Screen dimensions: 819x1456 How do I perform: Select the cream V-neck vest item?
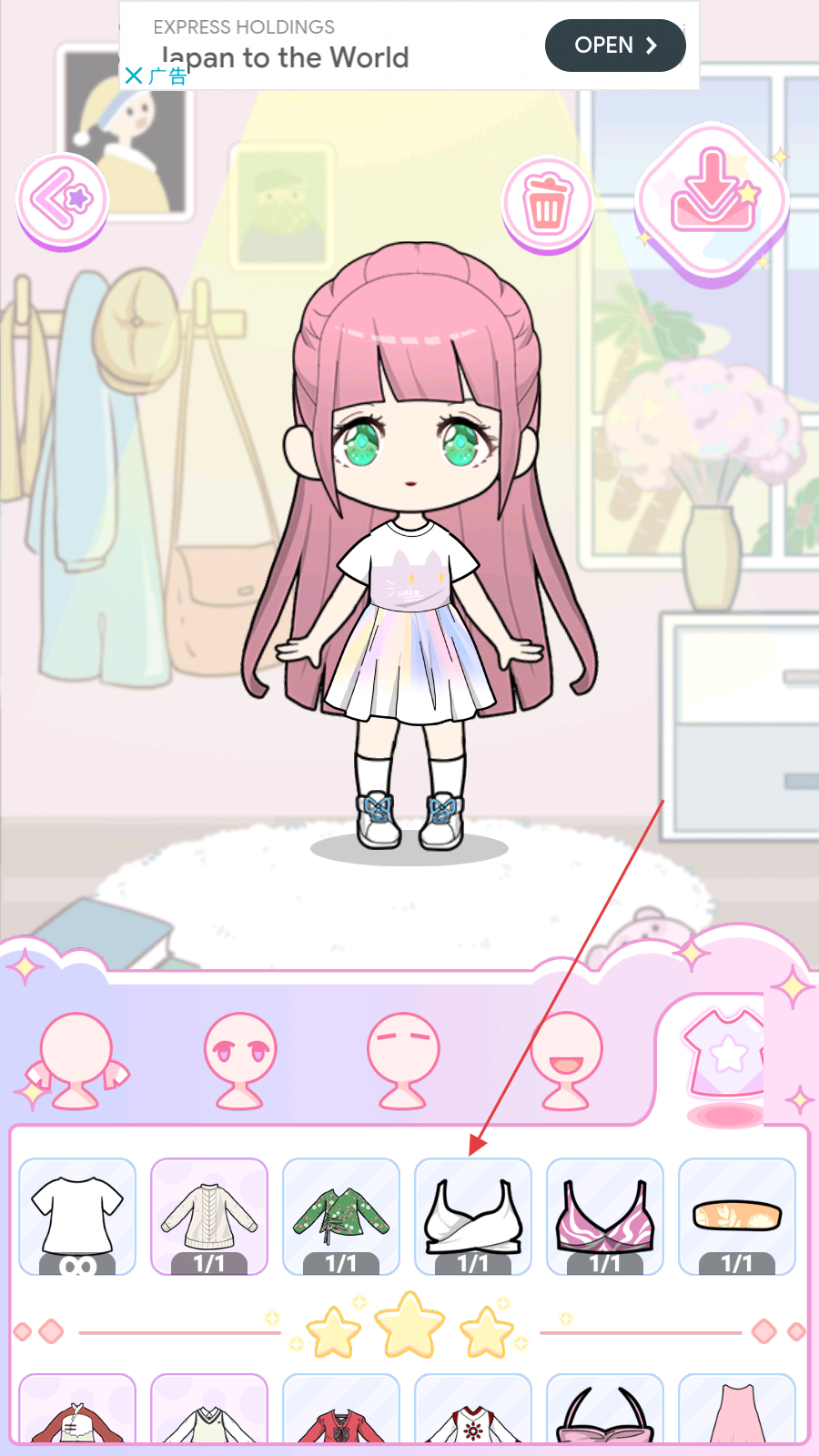point(209,1409)
